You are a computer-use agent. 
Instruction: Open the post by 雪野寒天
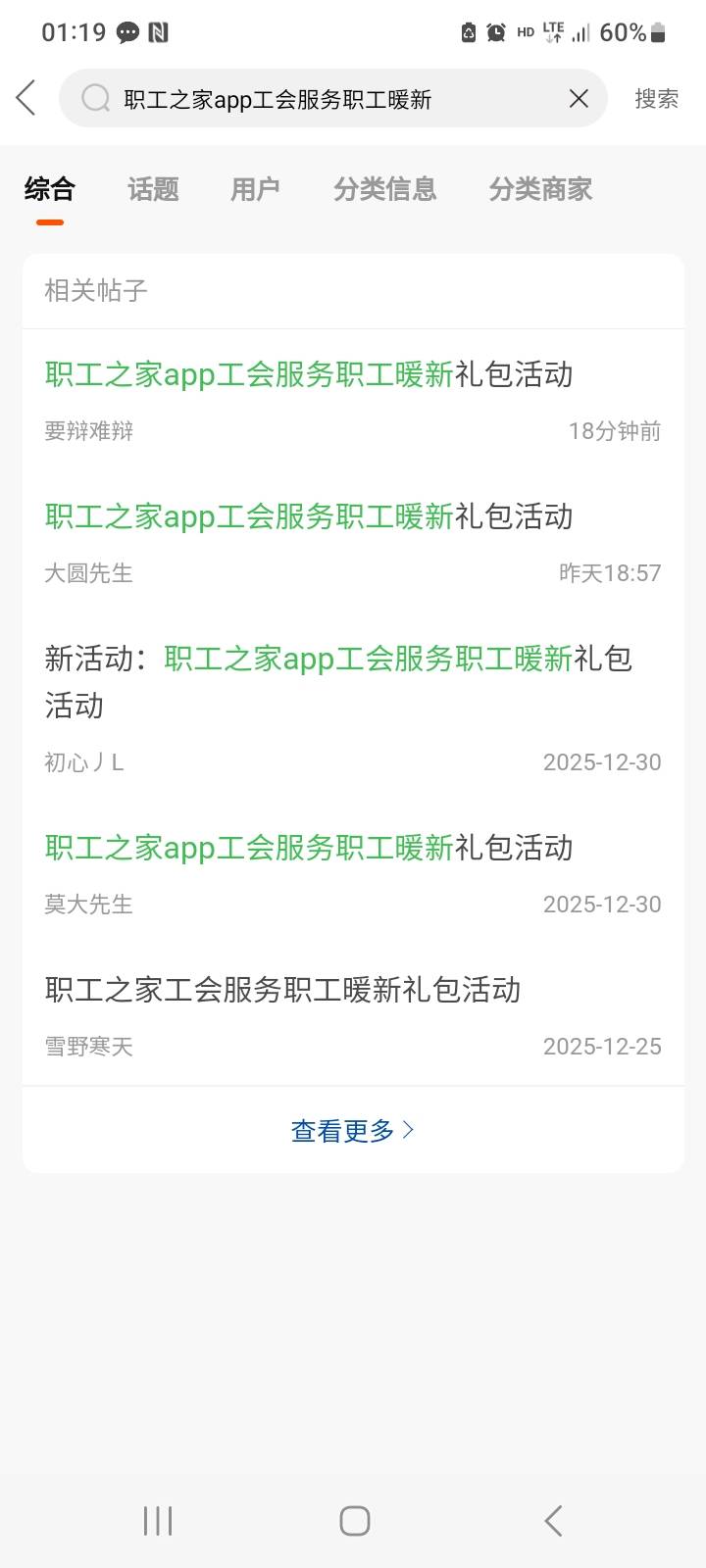353,1015
